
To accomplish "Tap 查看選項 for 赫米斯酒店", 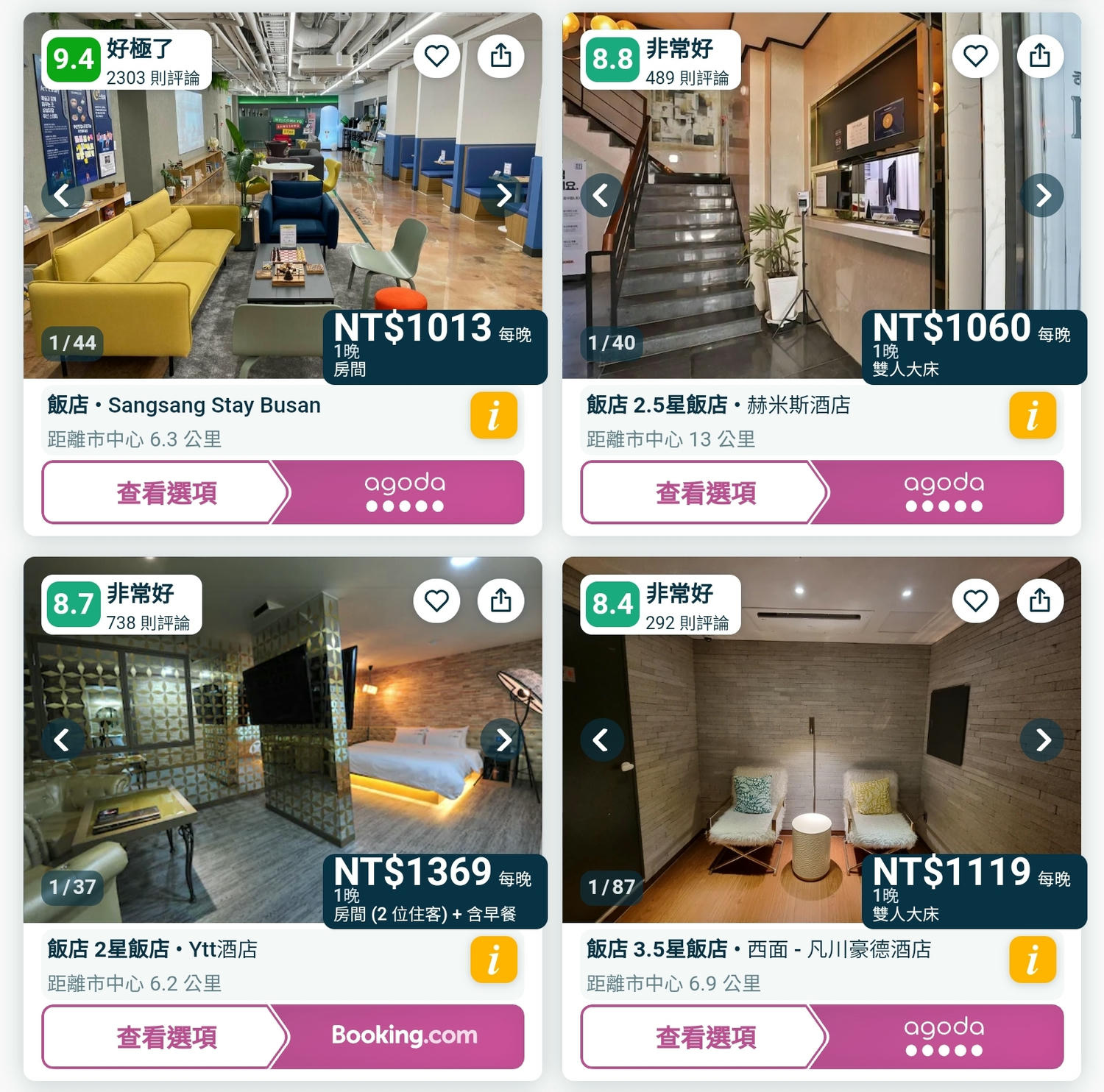I will pyautogui.click(x=705, y=492).
